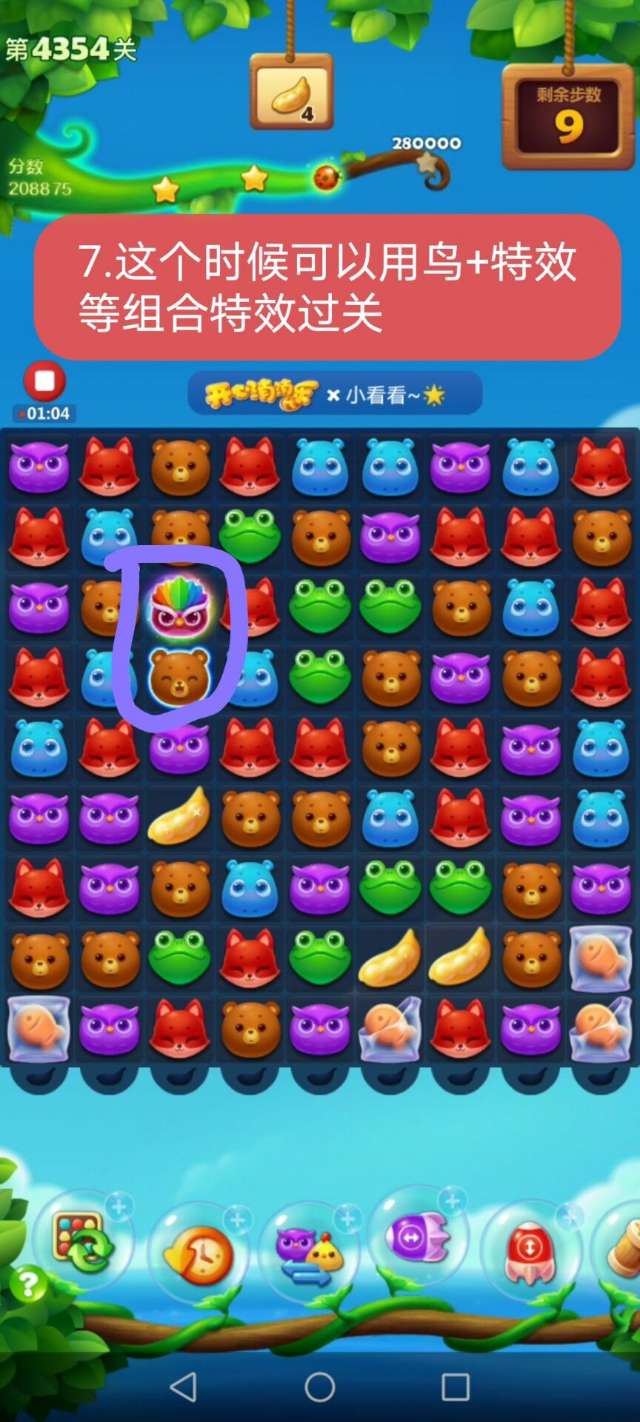Open the green question mark help

tap(28, 1284)
